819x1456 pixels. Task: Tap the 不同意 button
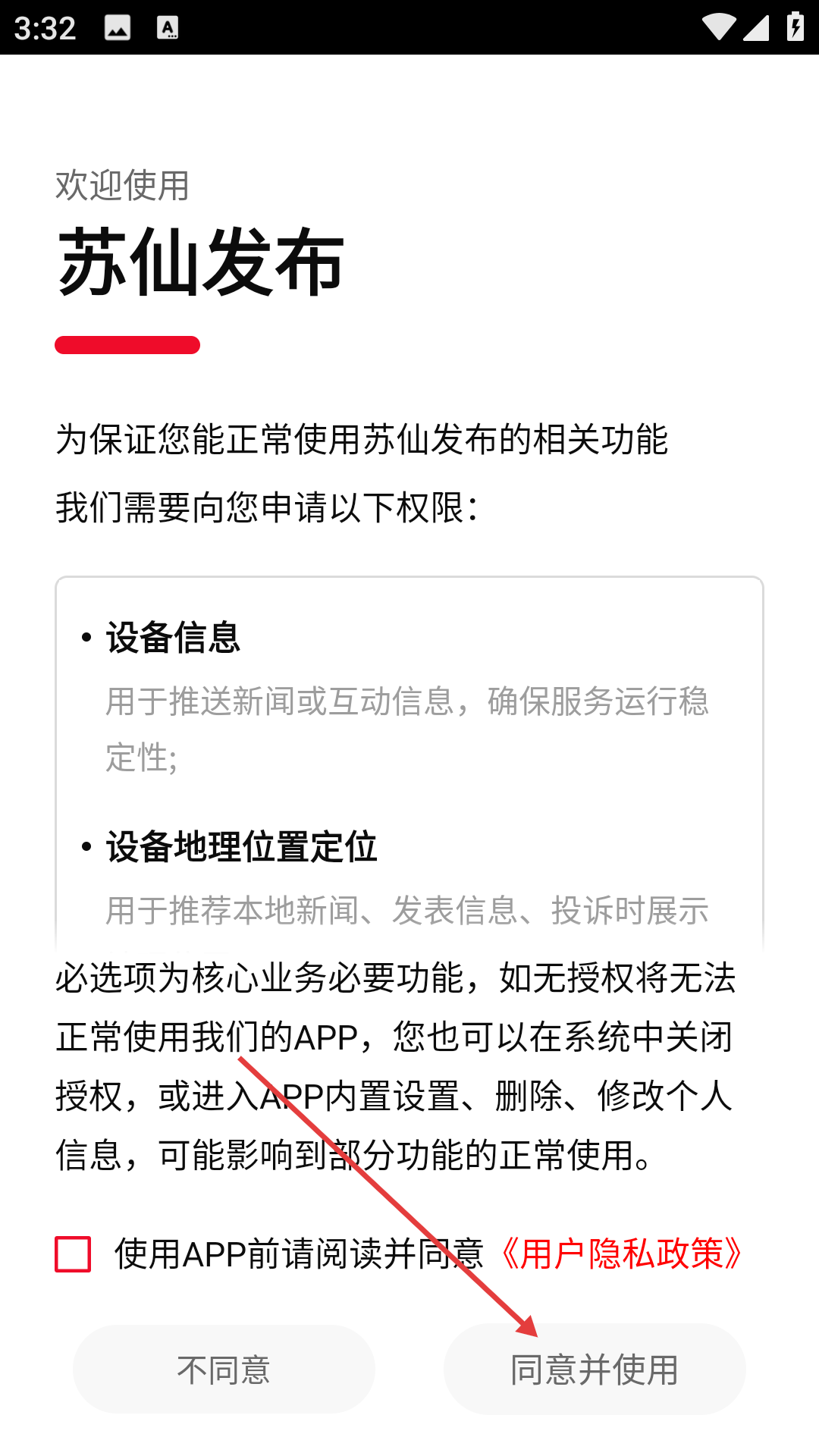coord(224,1370)
